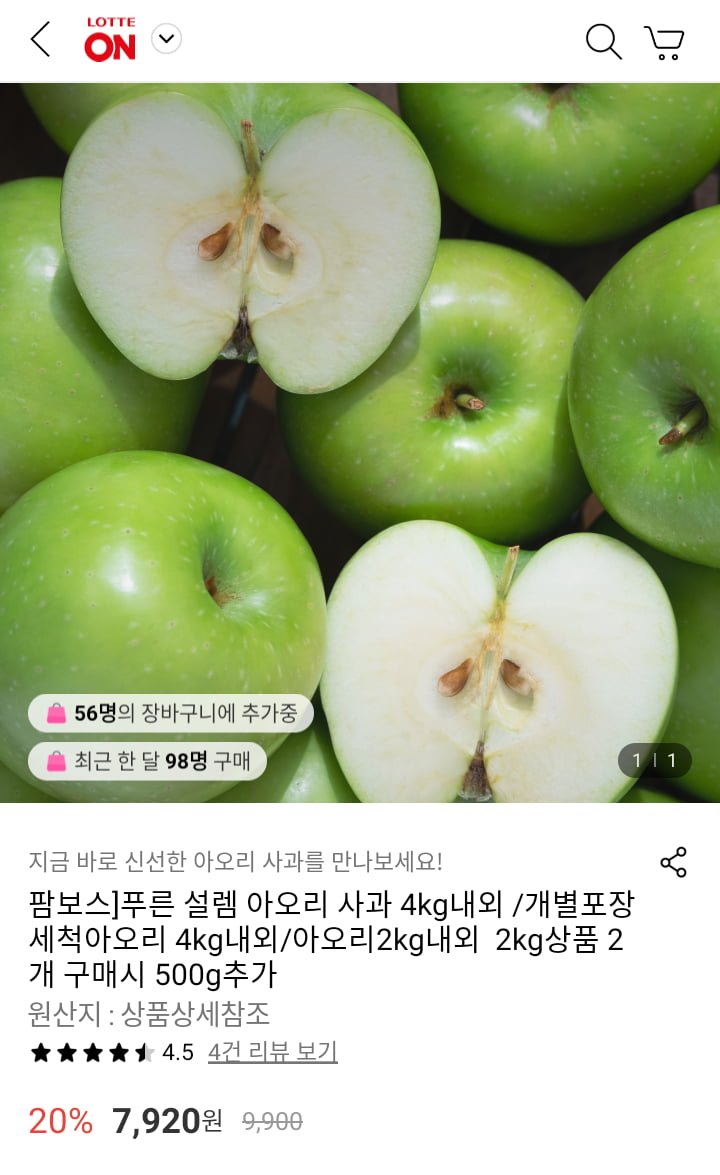Share this apple product
Viewport: 720px width, 1175px height.
pyautogui.click(x=673, y=862)
